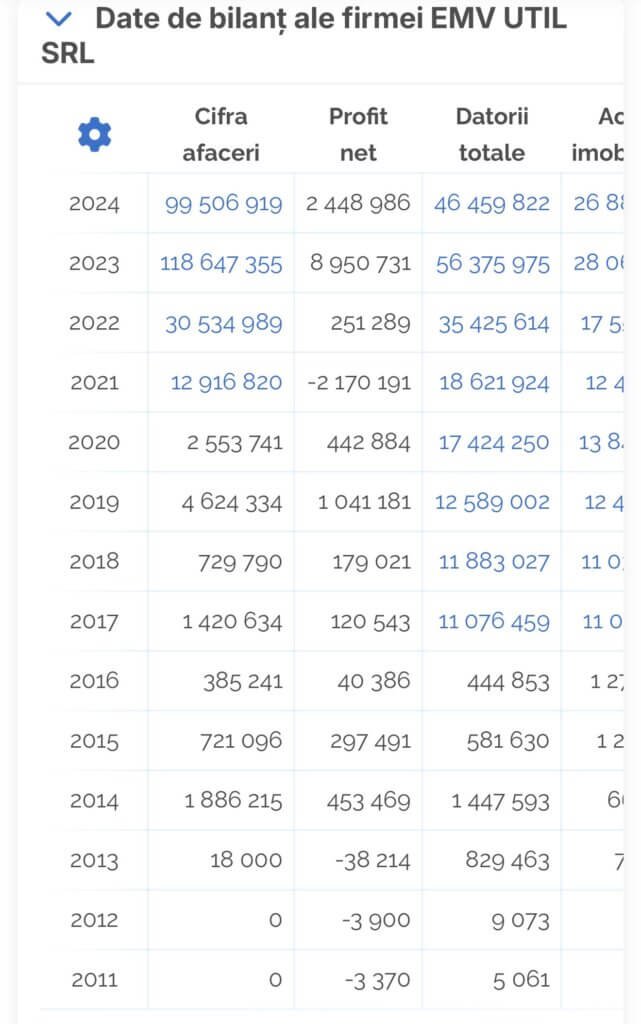The height and width of the screenshot is (1024, 641).
Task: Open the 2017 total debts link 11 076 459
Action: coord(493,622)
